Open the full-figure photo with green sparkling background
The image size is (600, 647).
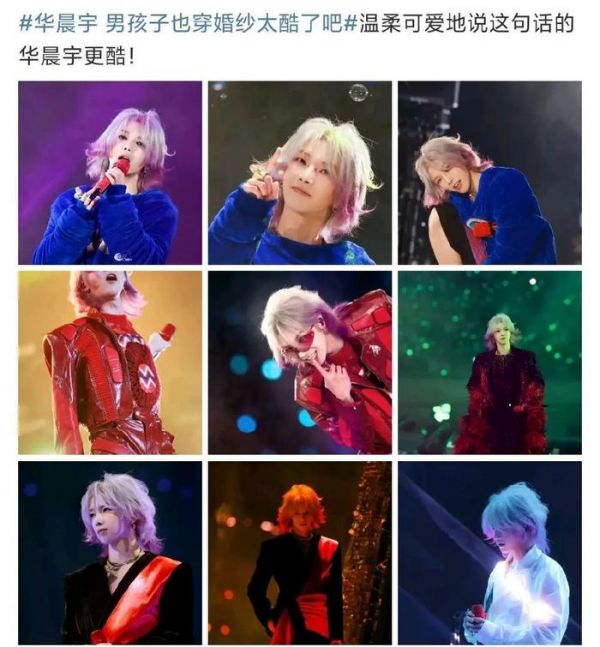tap(489, 362)
